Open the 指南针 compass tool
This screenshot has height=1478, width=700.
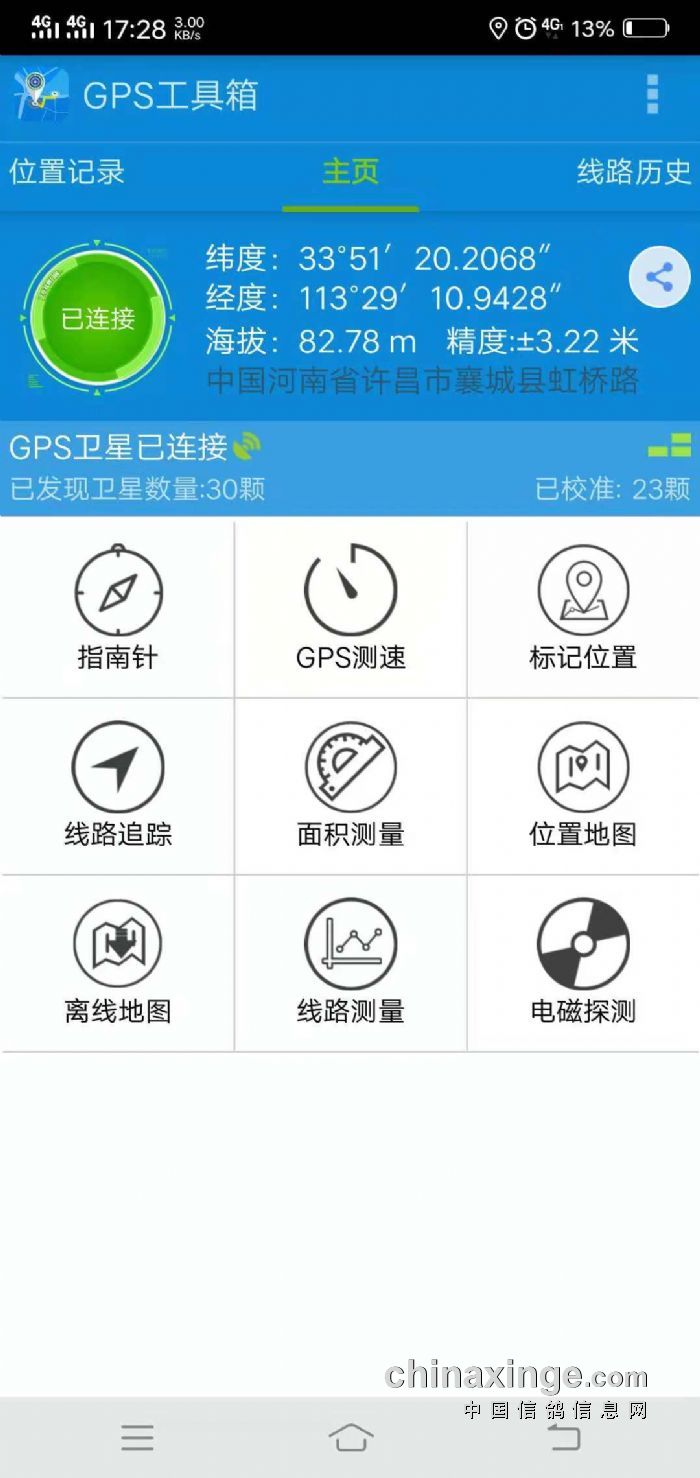pos(118,609)
